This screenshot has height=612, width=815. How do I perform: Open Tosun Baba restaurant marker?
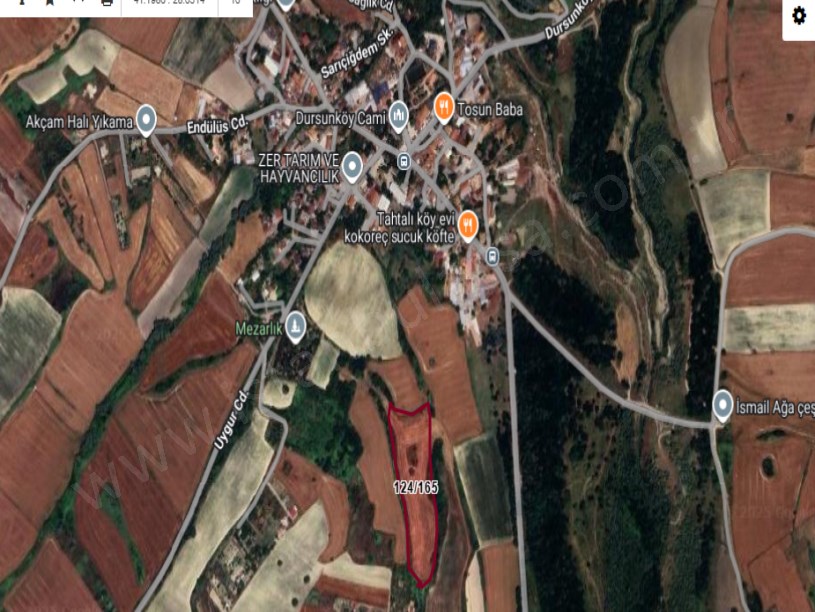pyautogui.click(x=444, y=106)
